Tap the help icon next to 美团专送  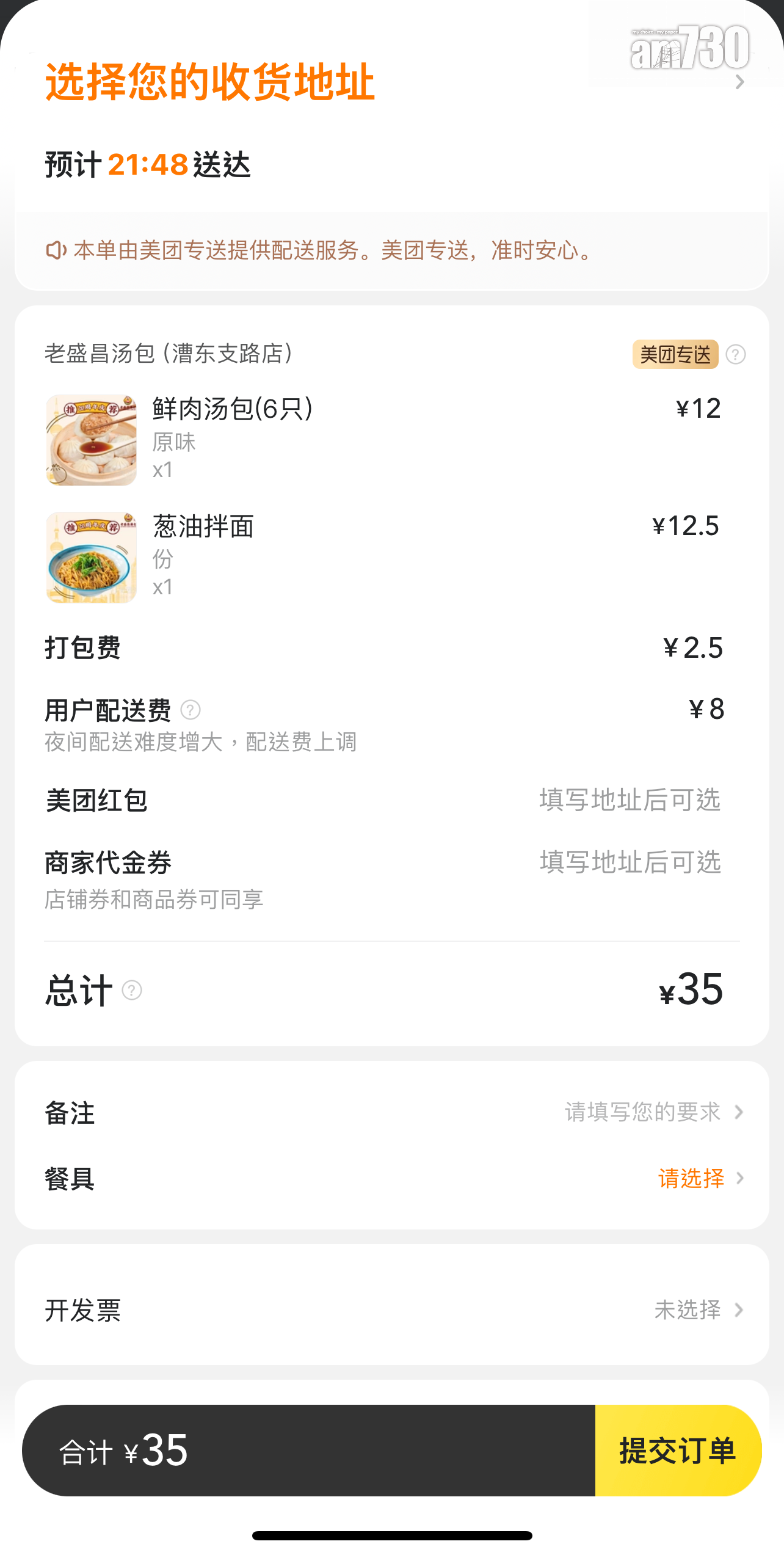click(x=736, y=354)
